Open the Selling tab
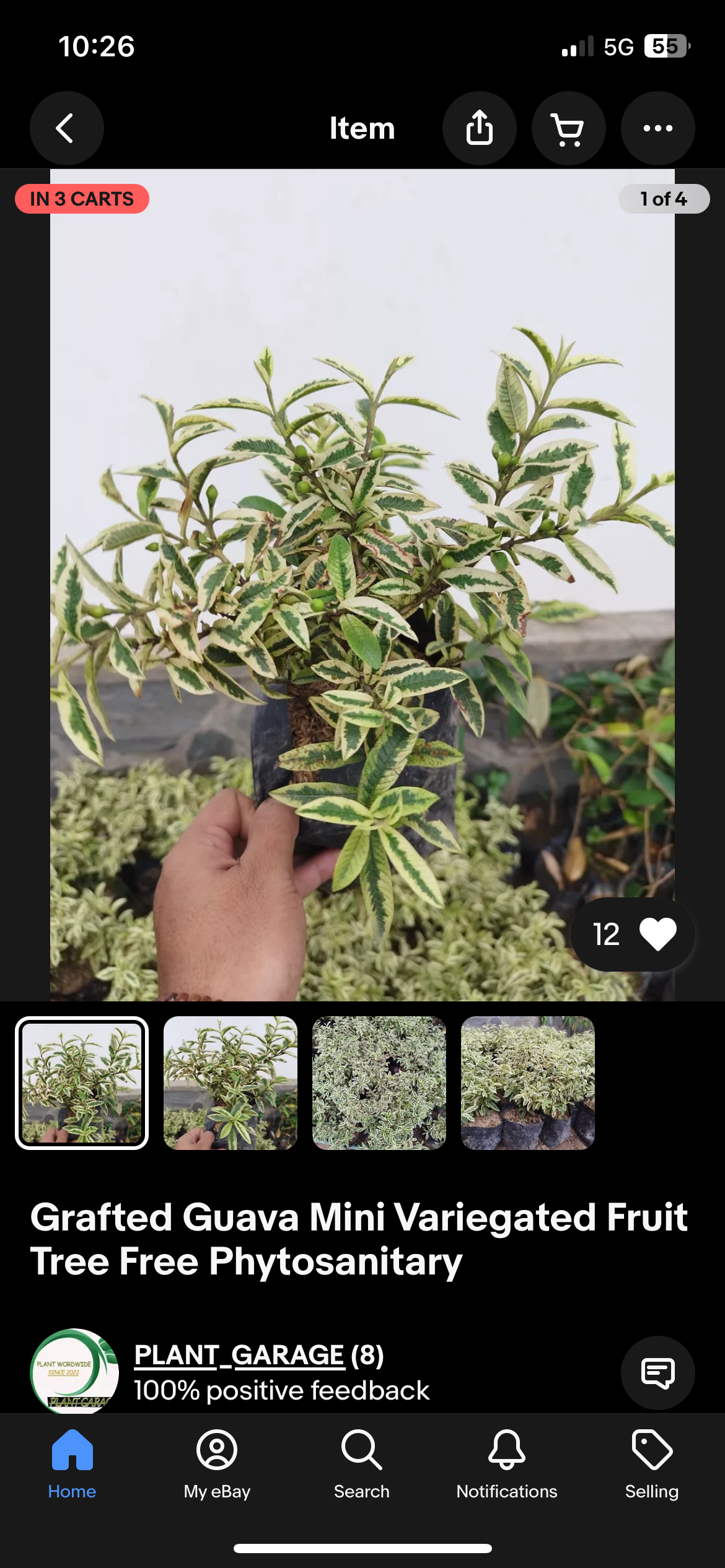The width and height of the screenshot is (725, 1568). (x=651, y=1463)
